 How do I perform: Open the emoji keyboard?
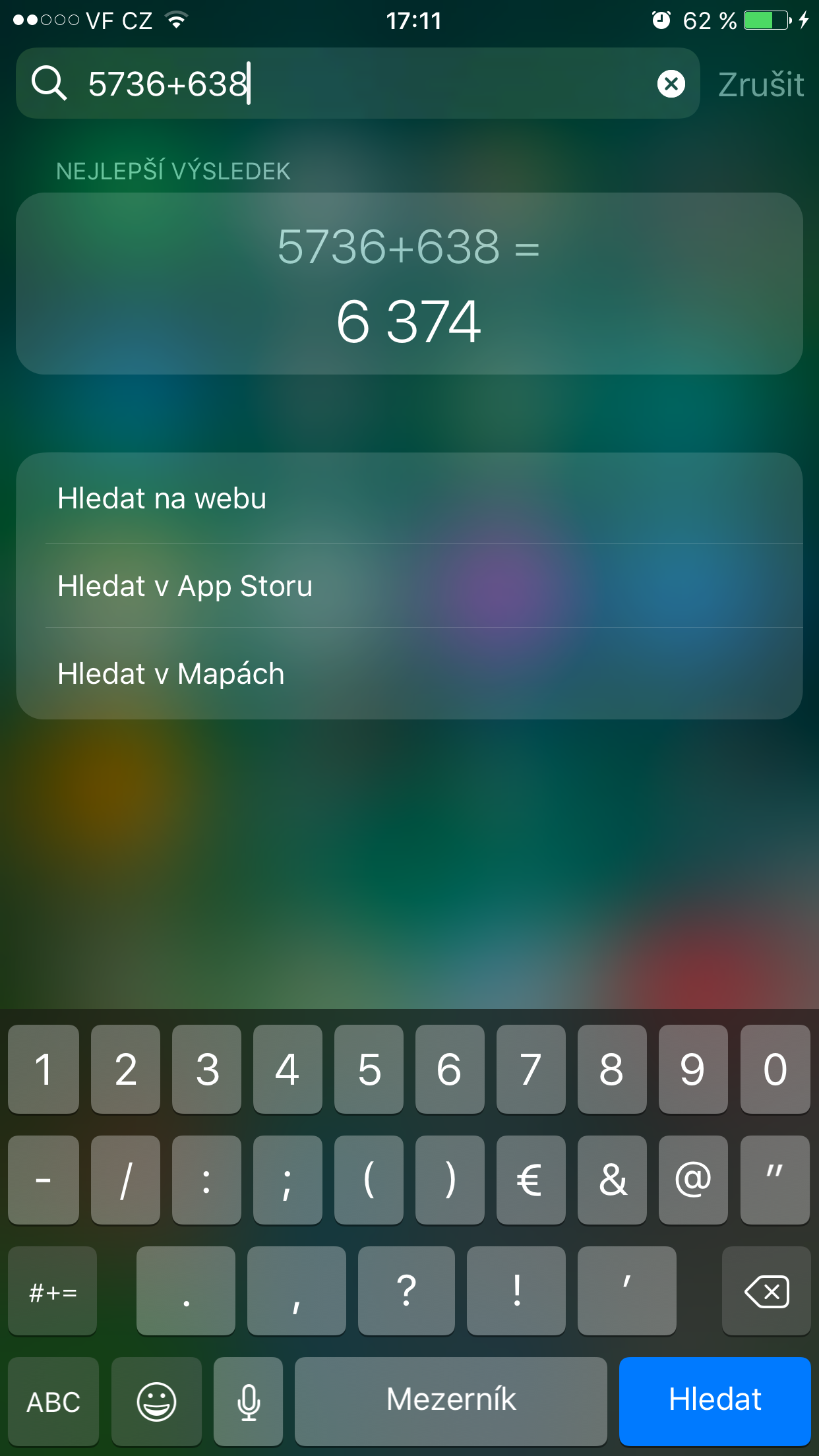156,1401
